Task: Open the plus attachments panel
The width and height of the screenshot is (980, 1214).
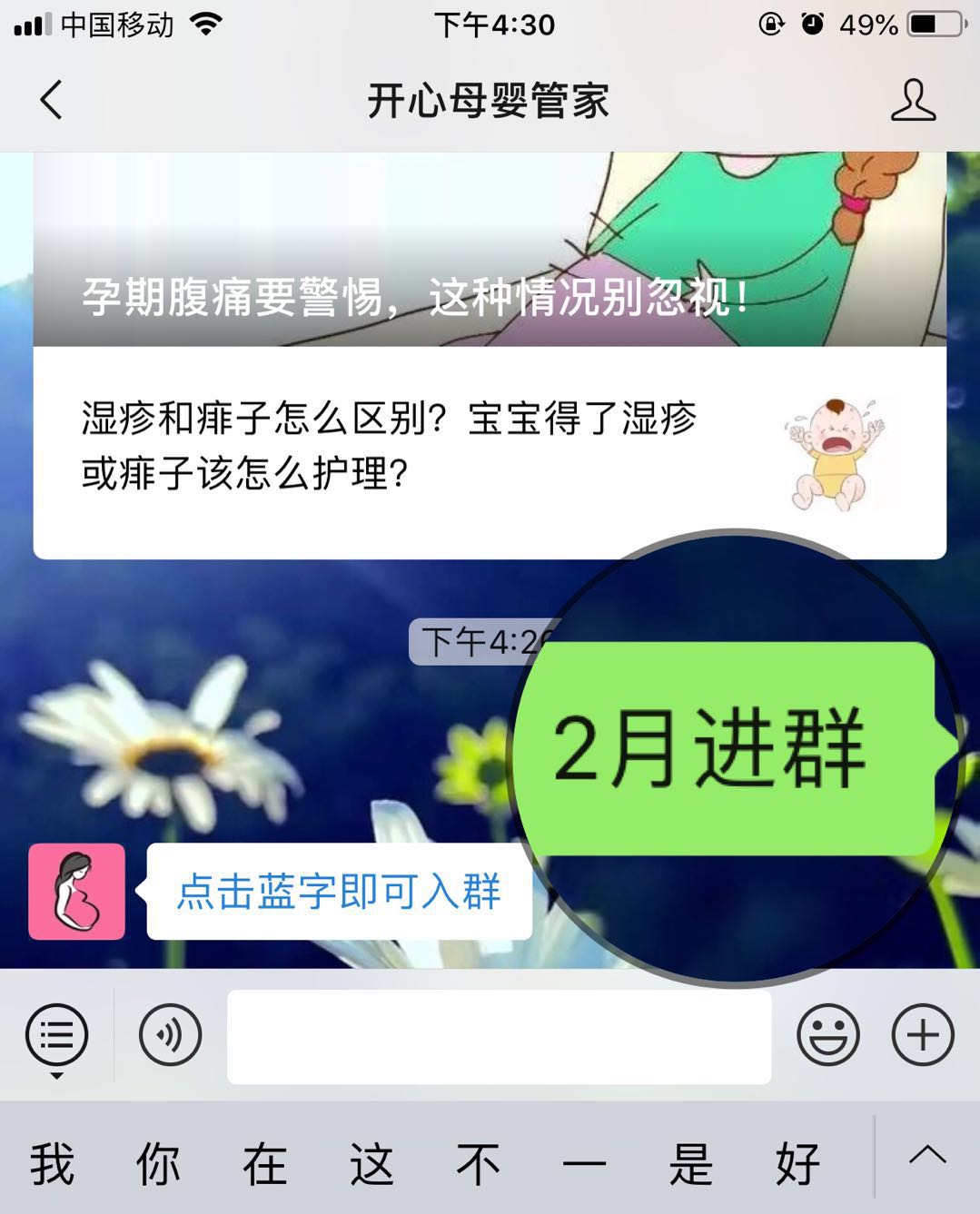Action: tap(923, 1035)
